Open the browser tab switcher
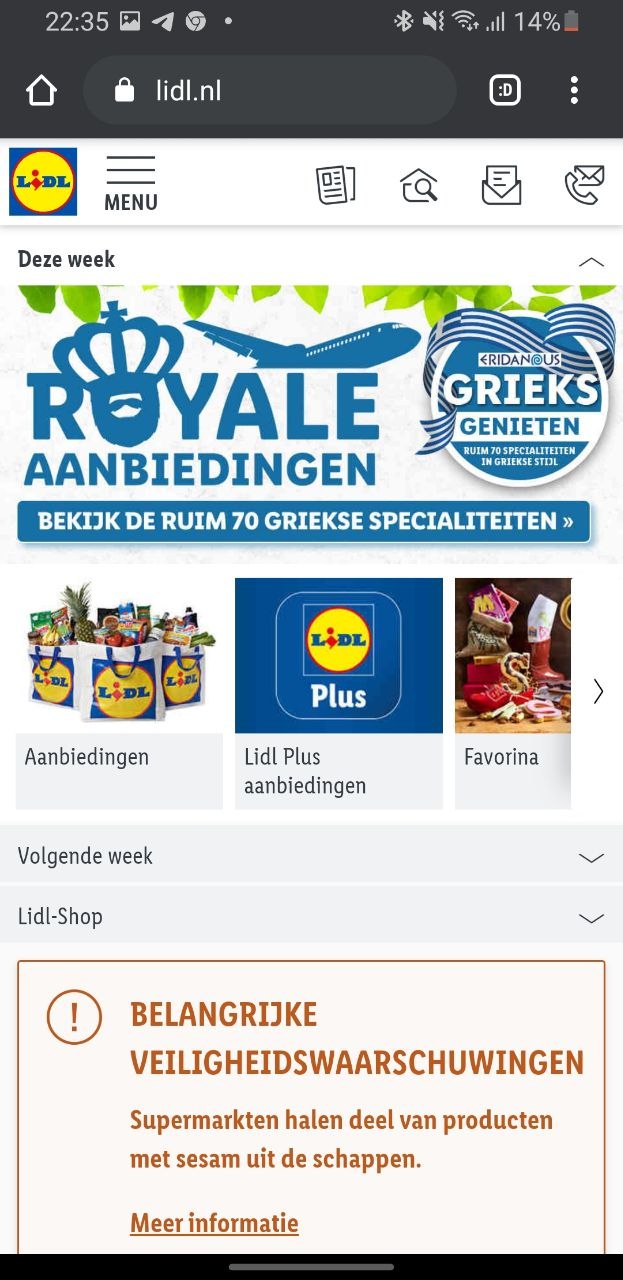Viewport: 623px width, 1280px height. click(x=506, y=91)
